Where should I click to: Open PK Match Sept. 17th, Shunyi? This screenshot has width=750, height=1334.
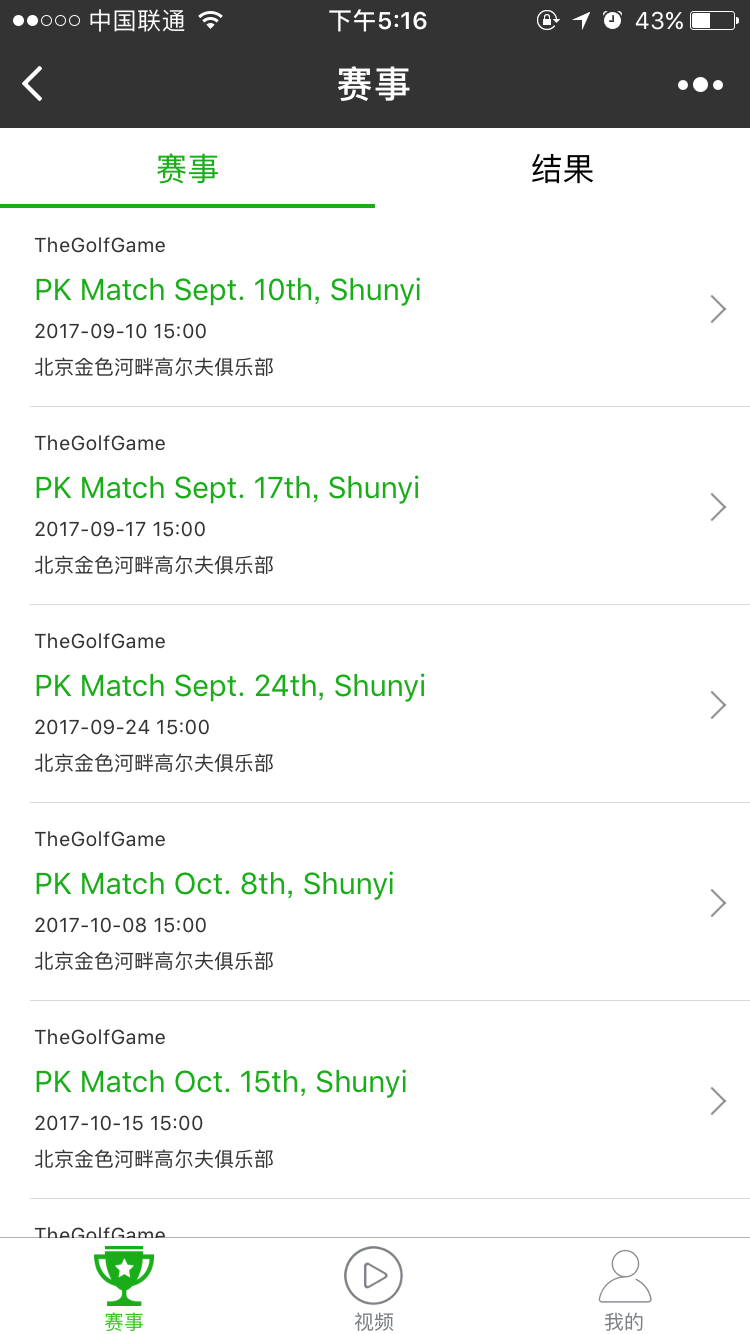pos(375,506)
